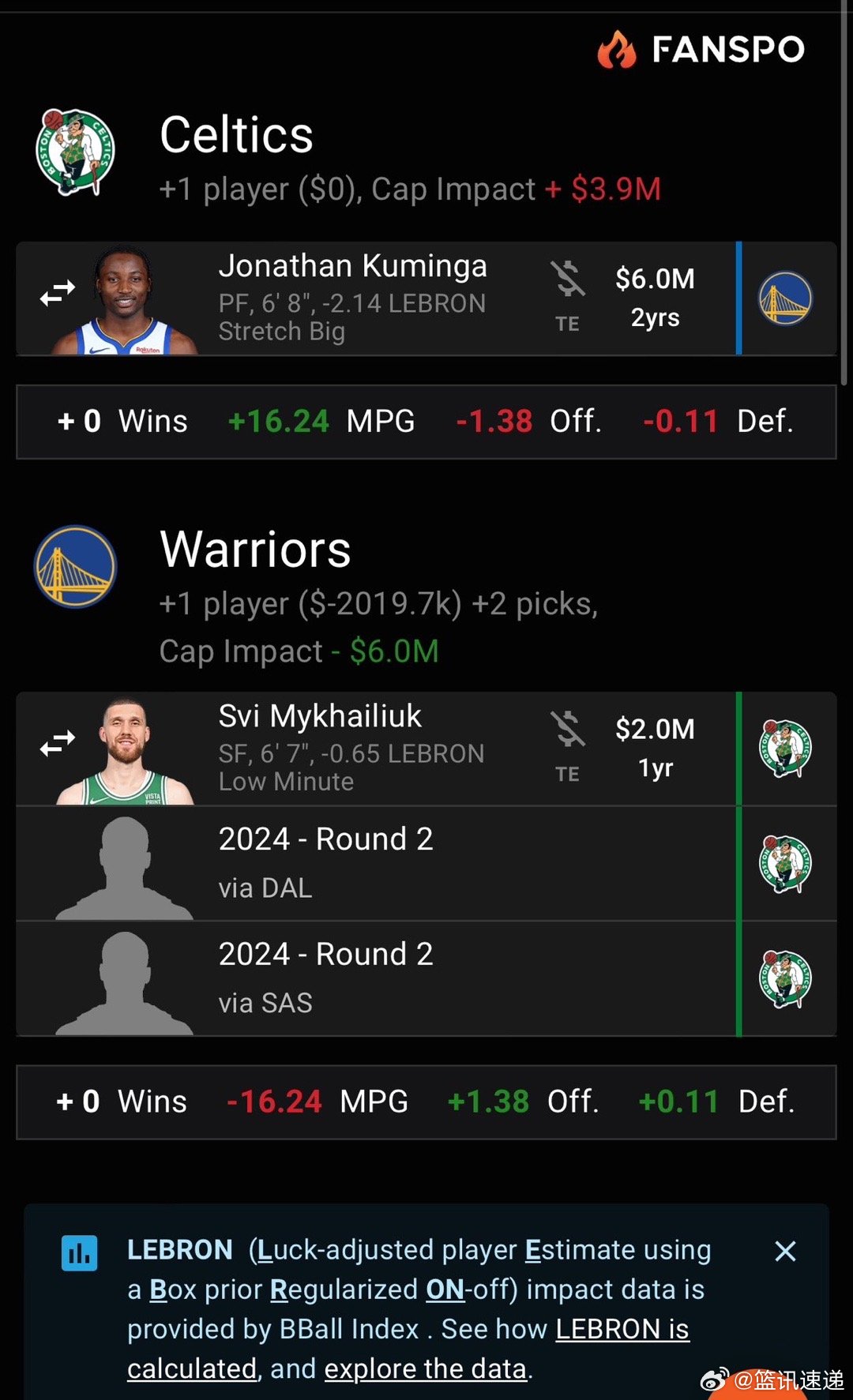Follow the "explore the data" link
The image size is (853, 1400).
[425, 1369]
